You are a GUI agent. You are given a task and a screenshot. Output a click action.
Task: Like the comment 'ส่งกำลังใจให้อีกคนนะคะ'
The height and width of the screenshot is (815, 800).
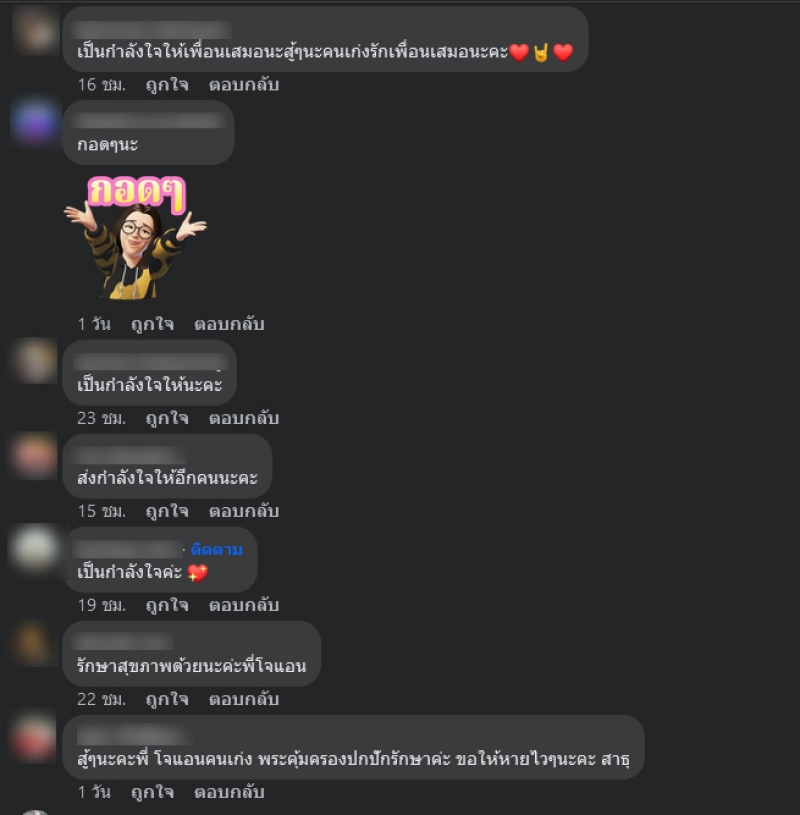[166, 511]
